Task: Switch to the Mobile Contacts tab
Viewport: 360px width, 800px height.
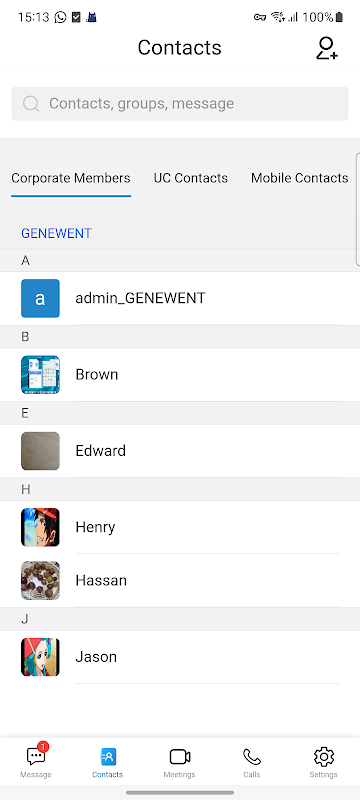Action: [x=299, y=178]
